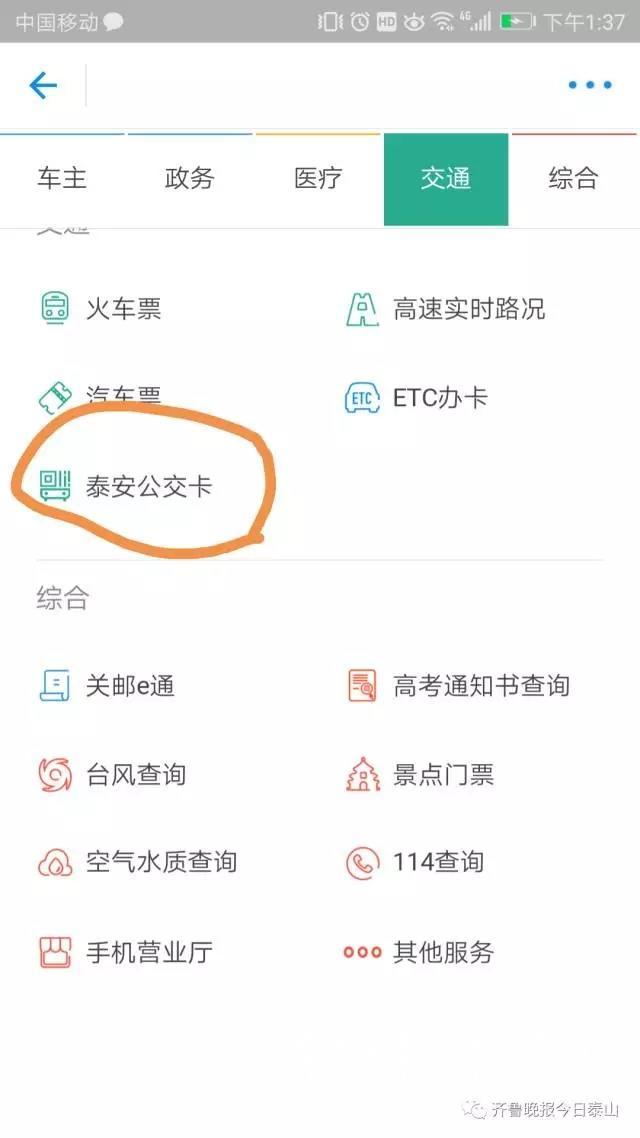The height and width of the screenshot is (1138, 640).
Task: Switch to the 政务 tab
Action: [190, 179]
